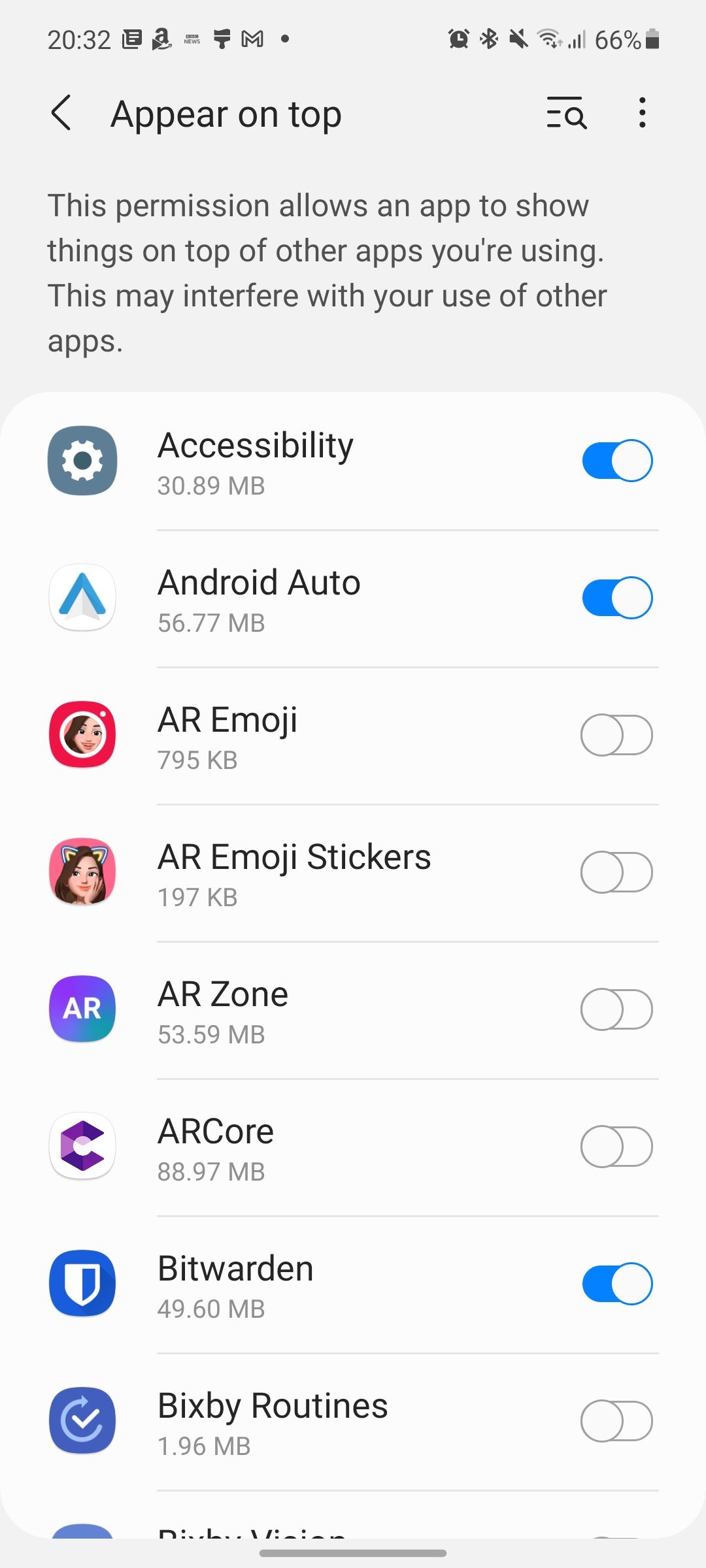Turn off Bitwarden appear on top

point(615,1283)
